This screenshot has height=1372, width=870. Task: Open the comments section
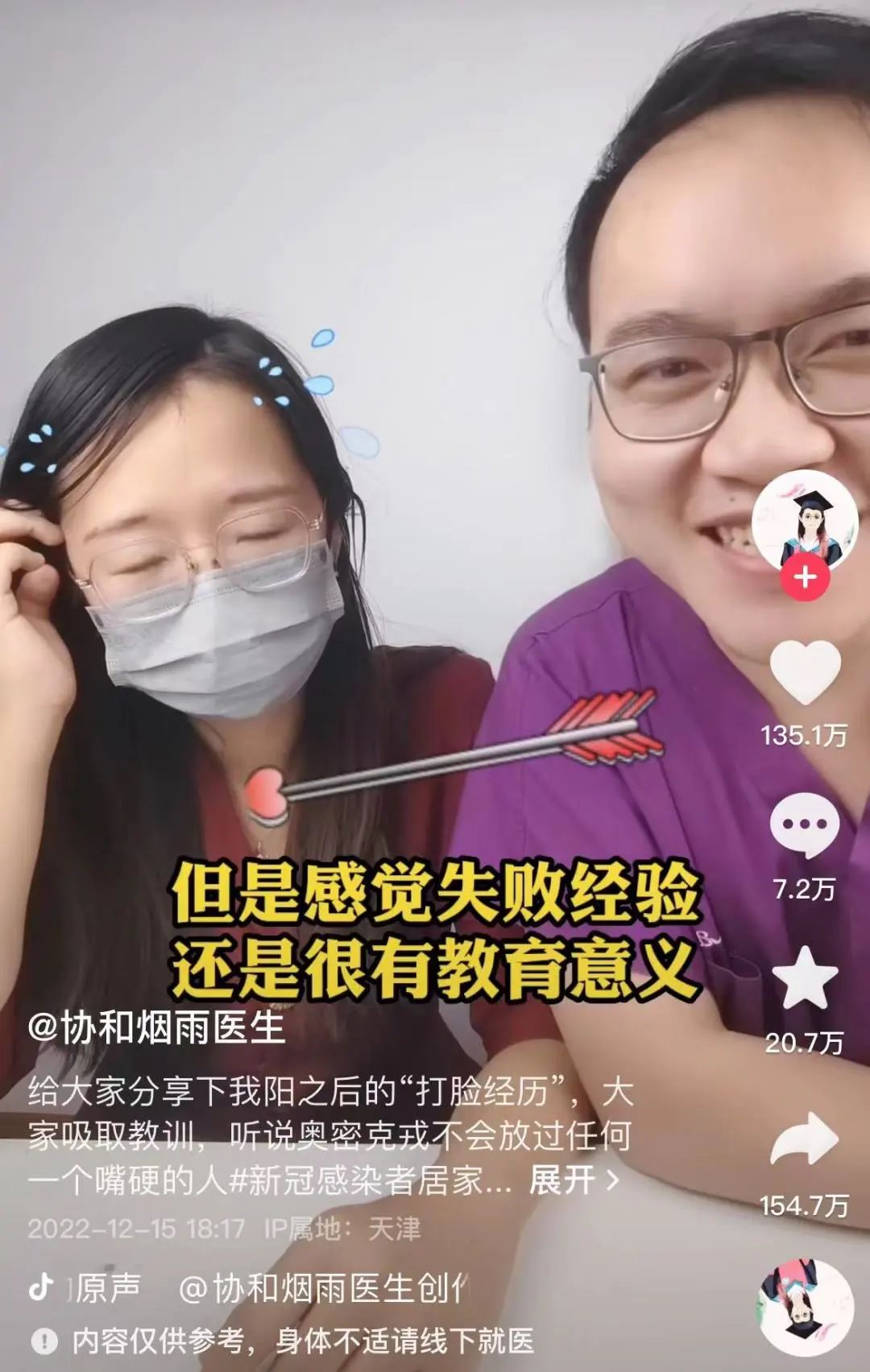805,826
